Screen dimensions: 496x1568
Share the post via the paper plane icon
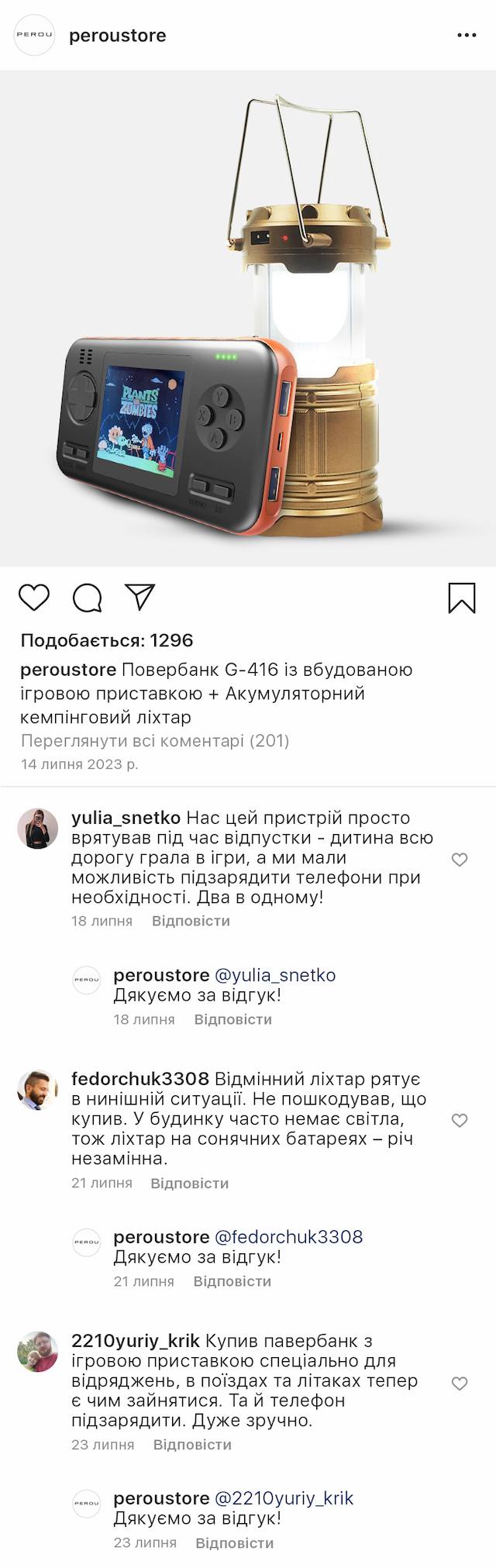[x=140, y=596]
